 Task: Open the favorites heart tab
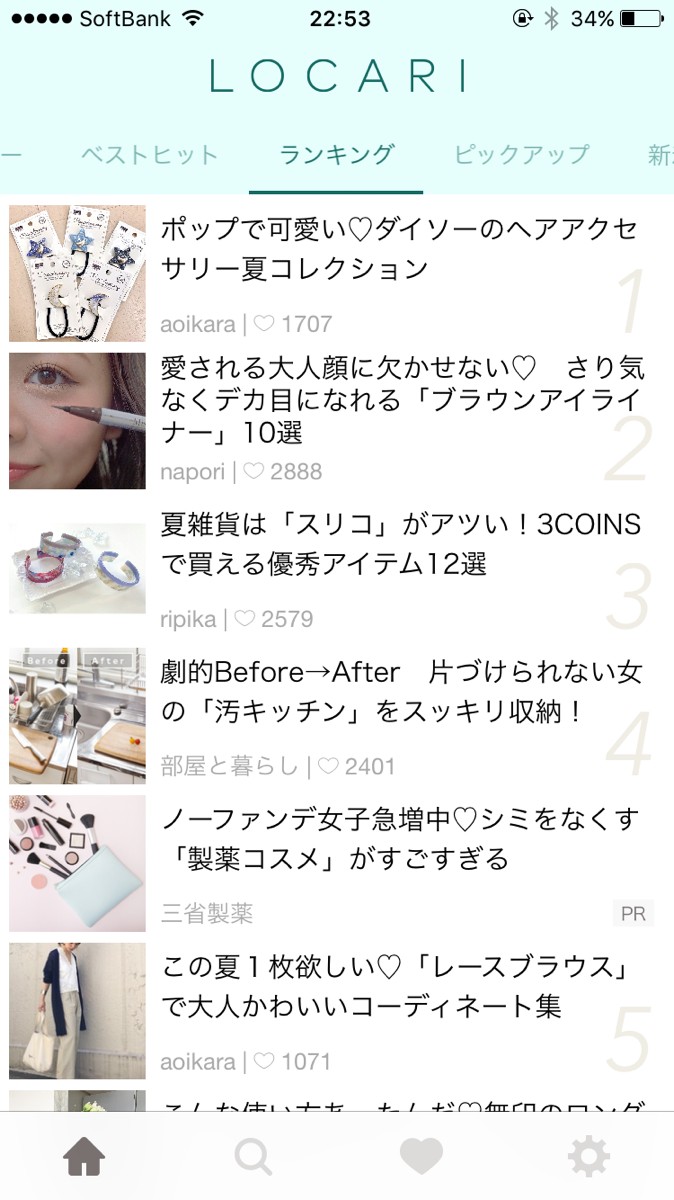pyautogui.click(x=421, y=1157)
